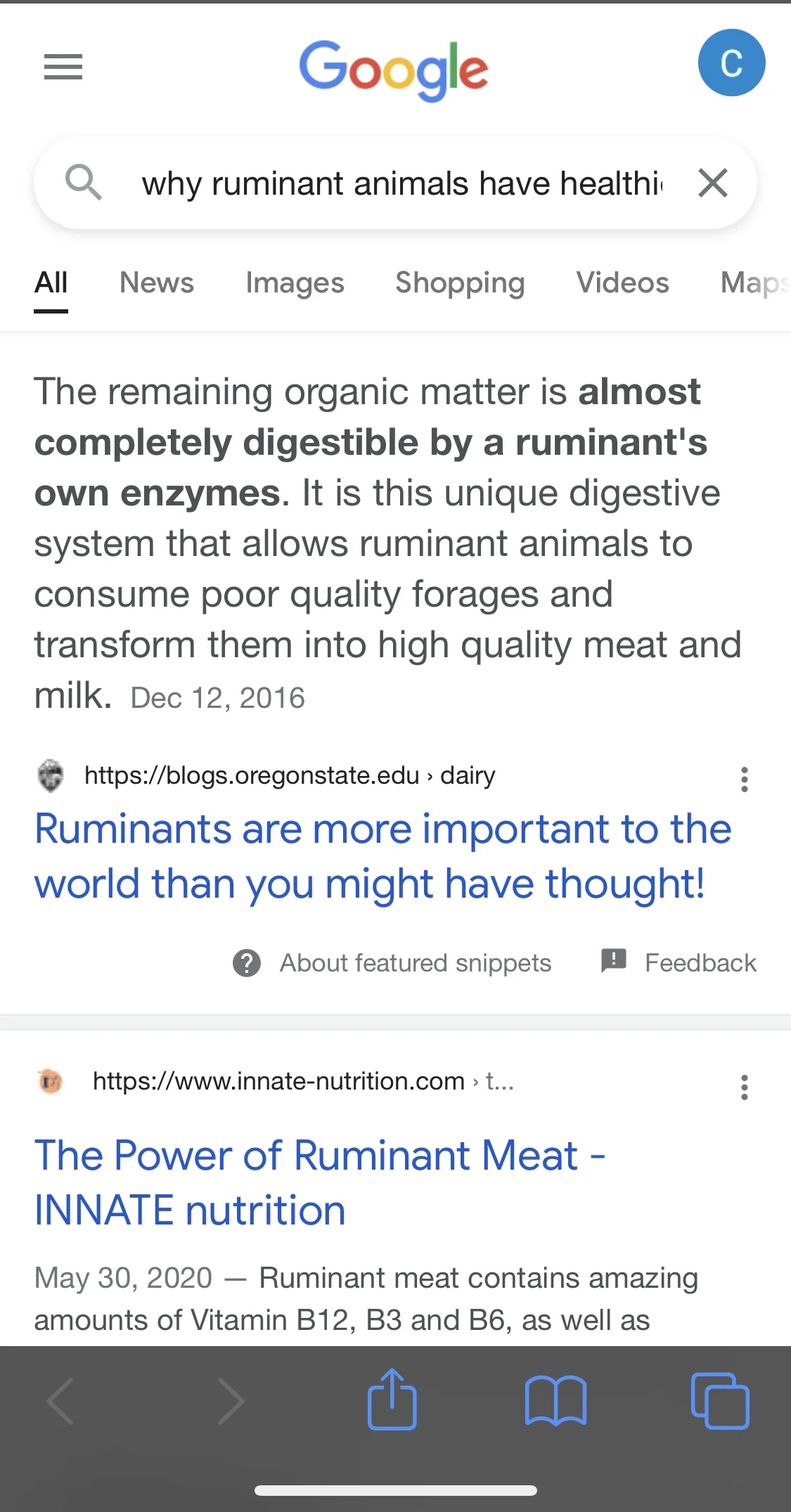Image resolution: width=791 pixels, height=1512 pixels.
Task: Open options for the oregonstate.edu result
Action: [744, 780]
